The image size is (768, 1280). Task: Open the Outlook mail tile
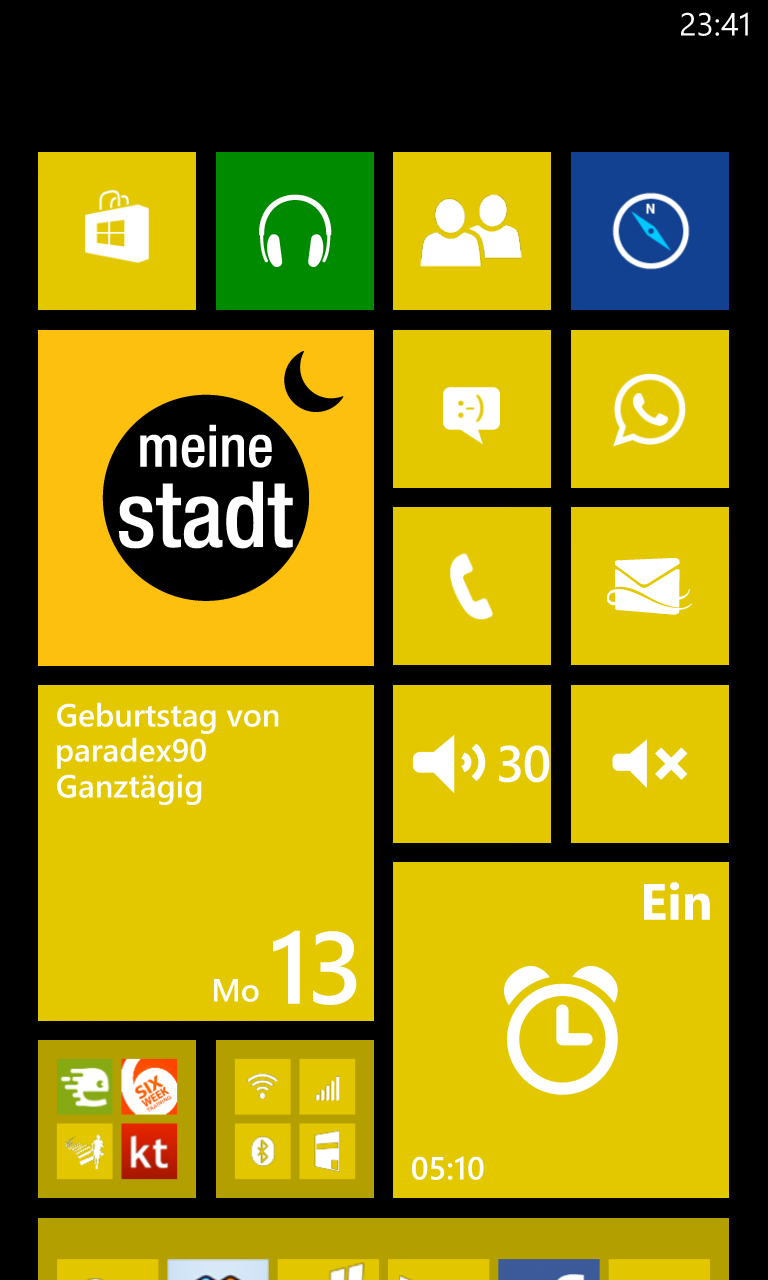(x=650, y=586)
